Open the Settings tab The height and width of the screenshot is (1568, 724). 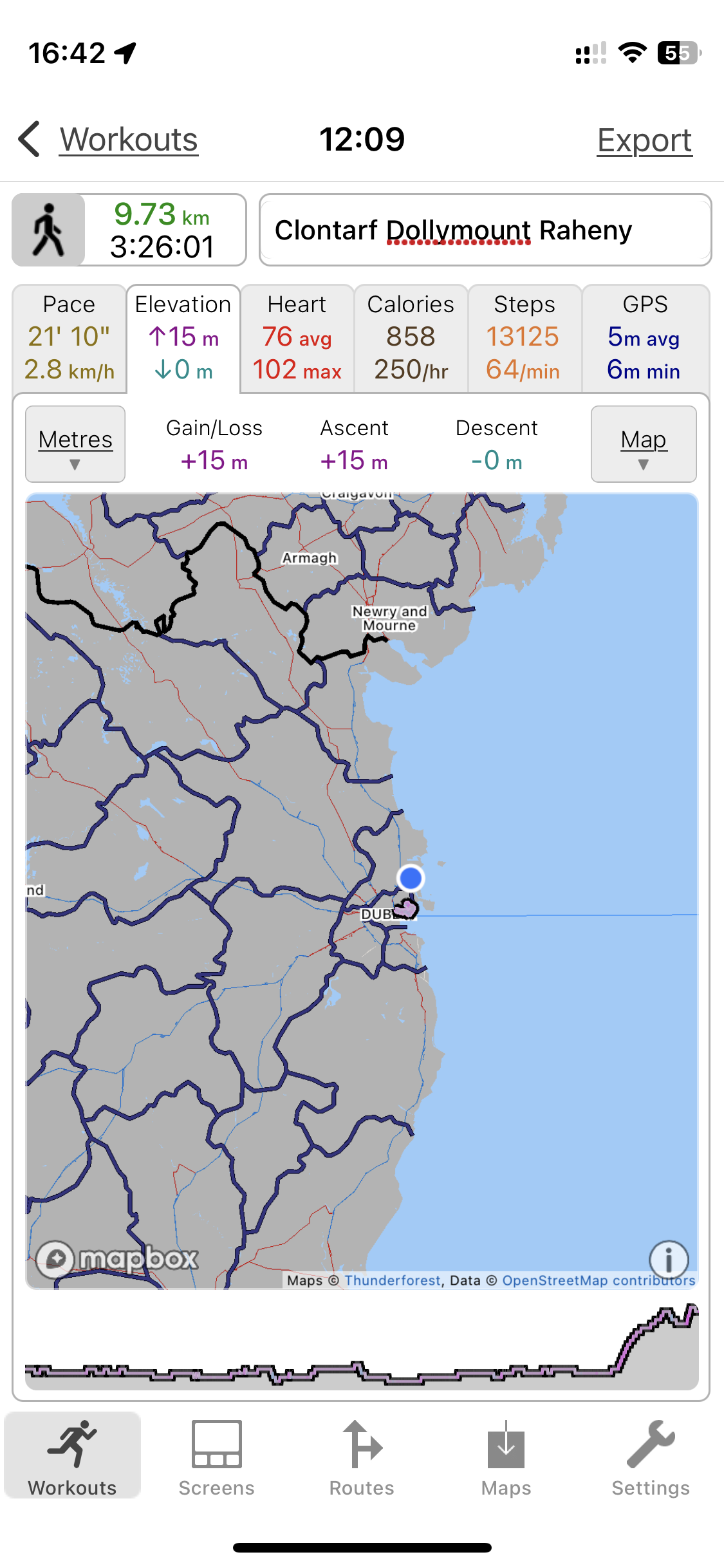(651, 1459)
